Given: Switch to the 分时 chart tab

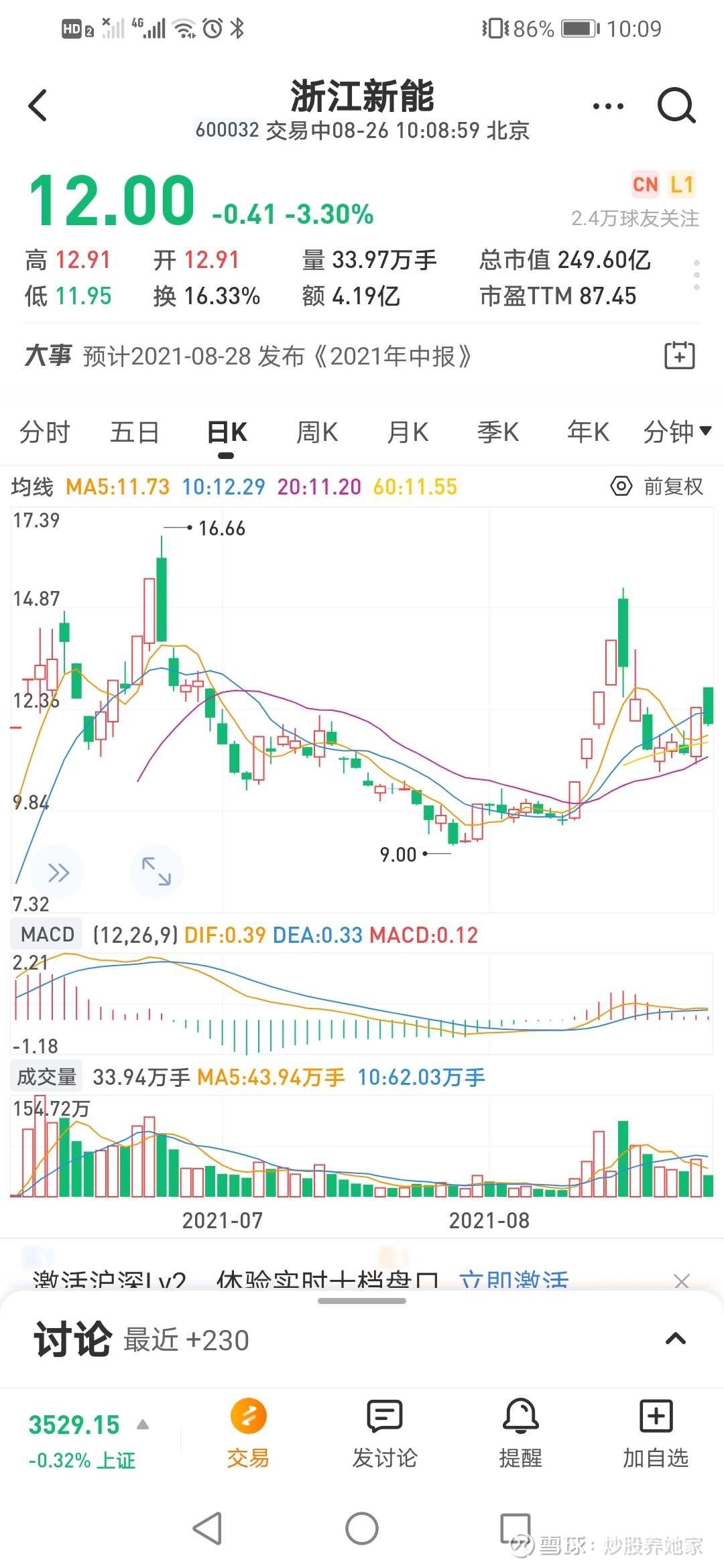Looking at the screenshot, I should (x=45, y=432).
